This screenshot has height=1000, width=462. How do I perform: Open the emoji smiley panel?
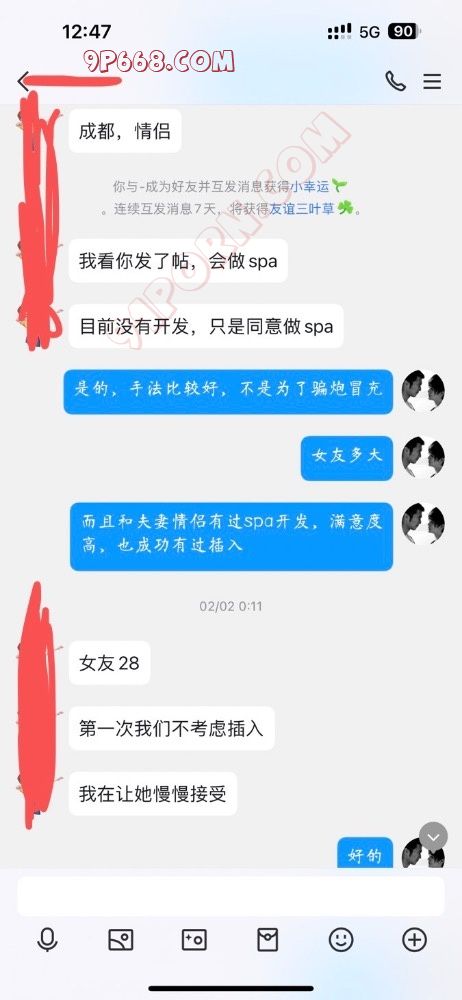click(341, 939)
